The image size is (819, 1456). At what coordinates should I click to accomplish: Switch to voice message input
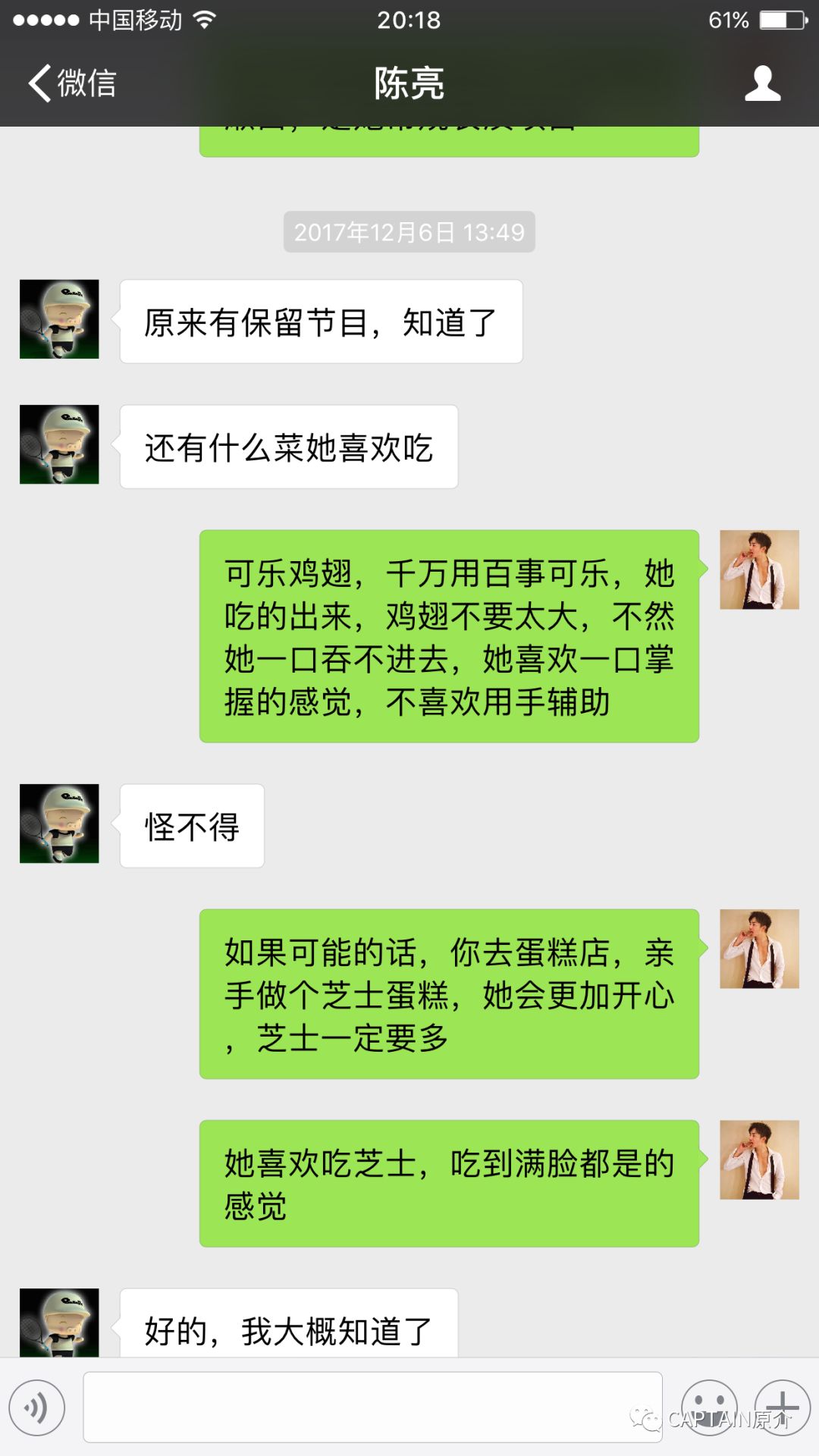(x=36, y=1407)
